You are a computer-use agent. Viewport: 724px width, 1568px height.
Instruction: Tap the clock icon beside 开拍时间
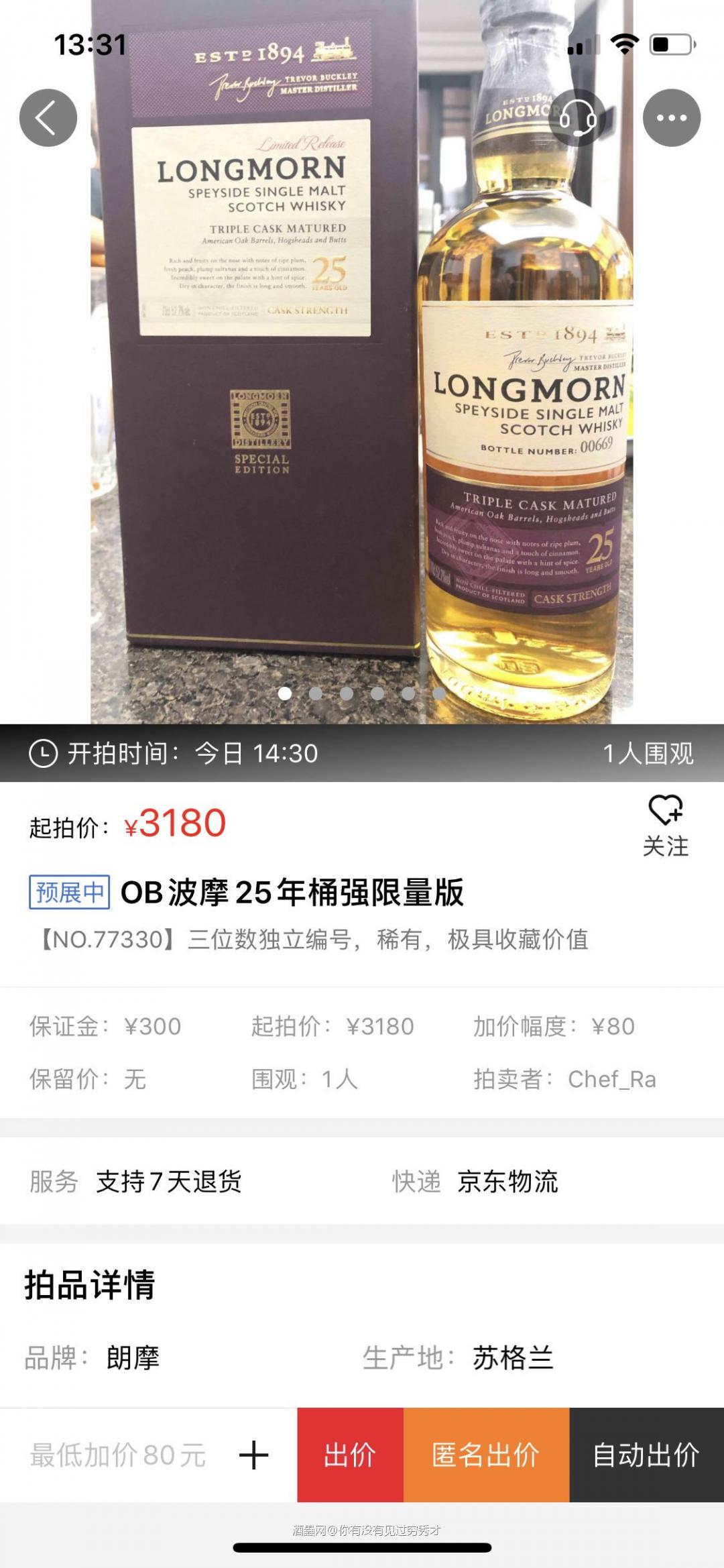[43, 753]
